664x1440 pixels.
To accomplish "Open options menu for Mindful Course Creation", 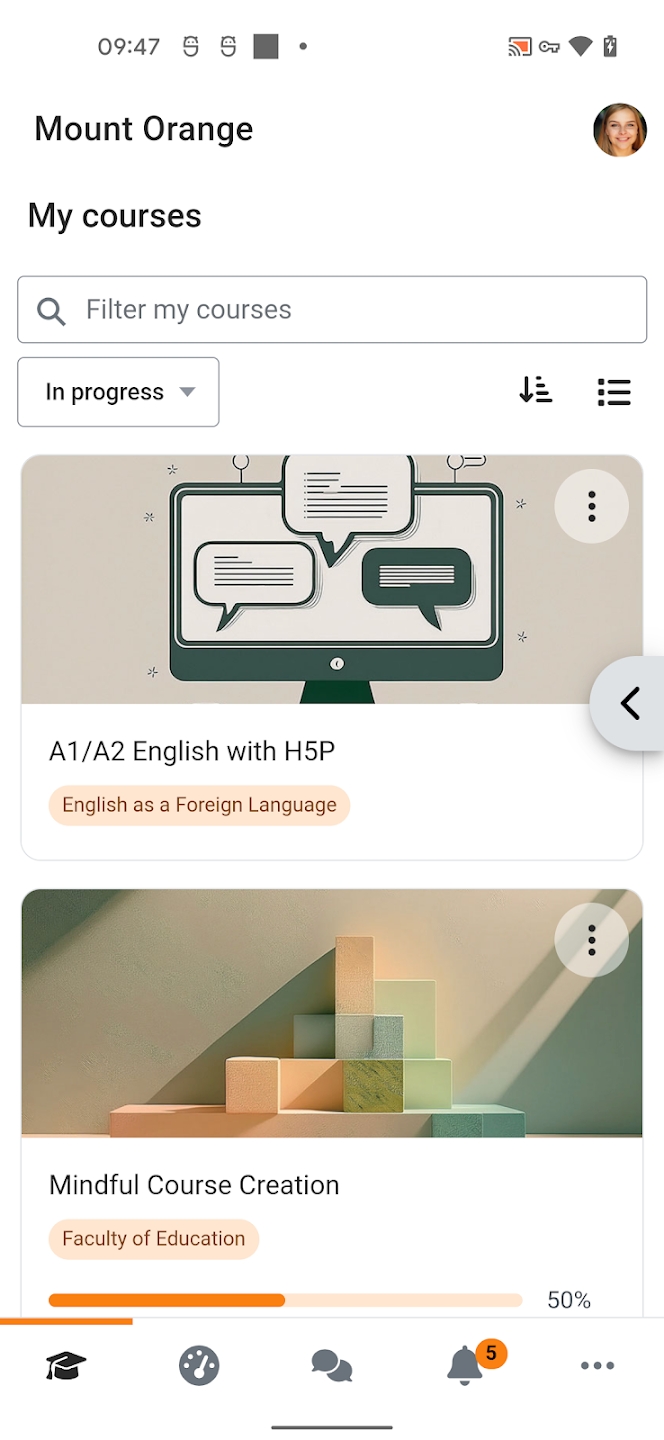I will (591, 939).
